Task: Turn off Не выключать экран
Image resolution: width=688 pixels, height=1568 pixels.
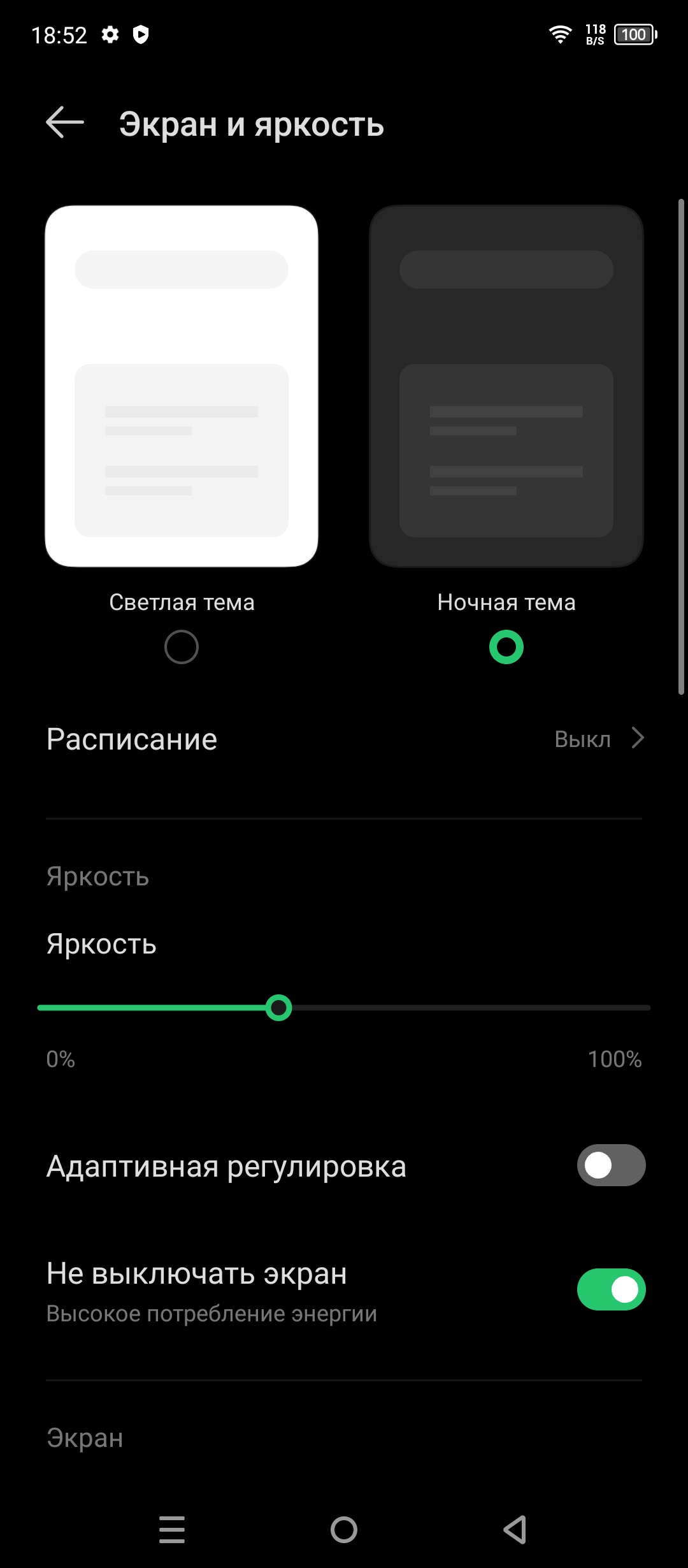Action: [611, 1289]
